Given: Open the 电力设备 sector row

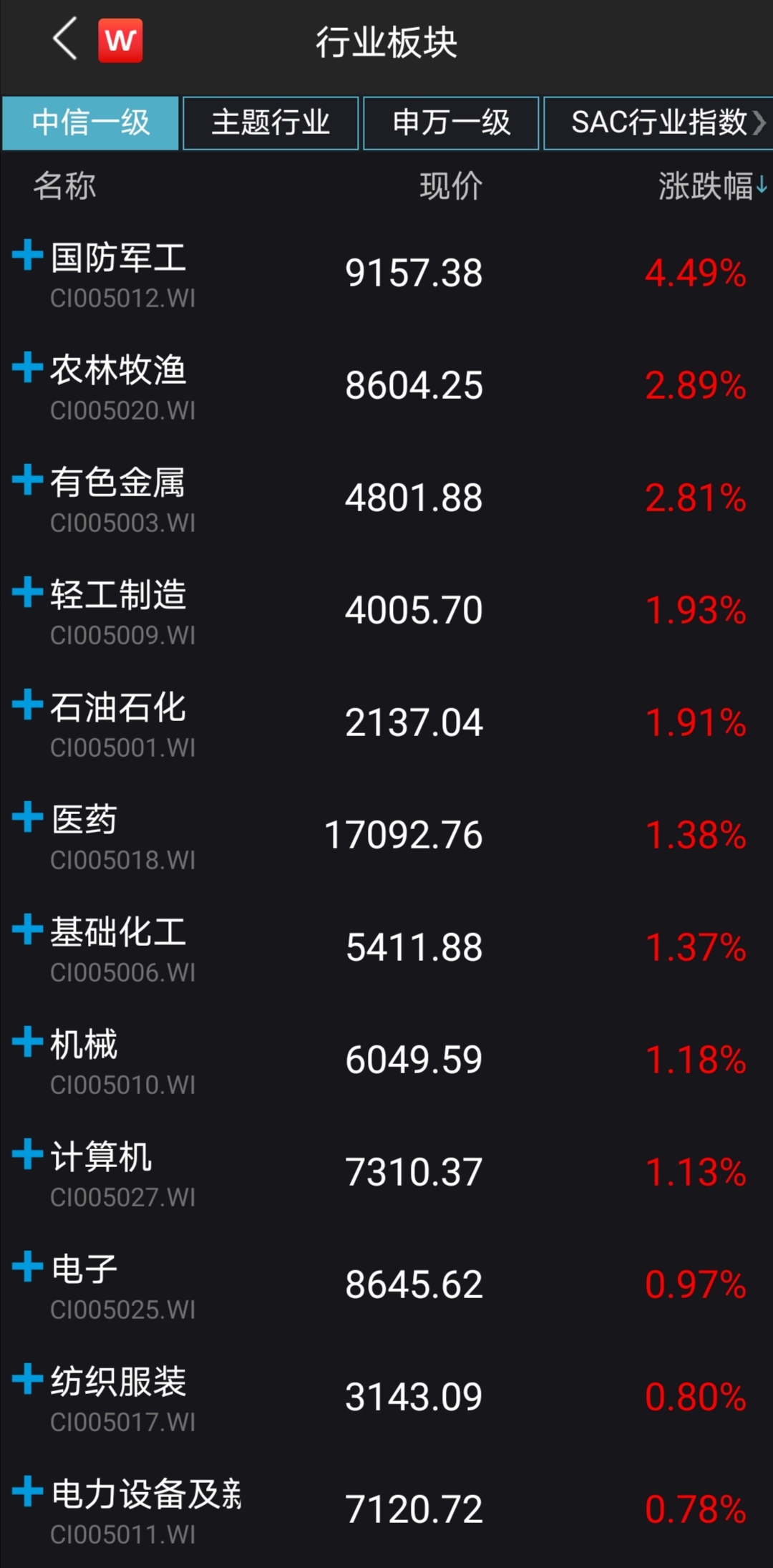Looking at the screenshot, I should 386,1510.
